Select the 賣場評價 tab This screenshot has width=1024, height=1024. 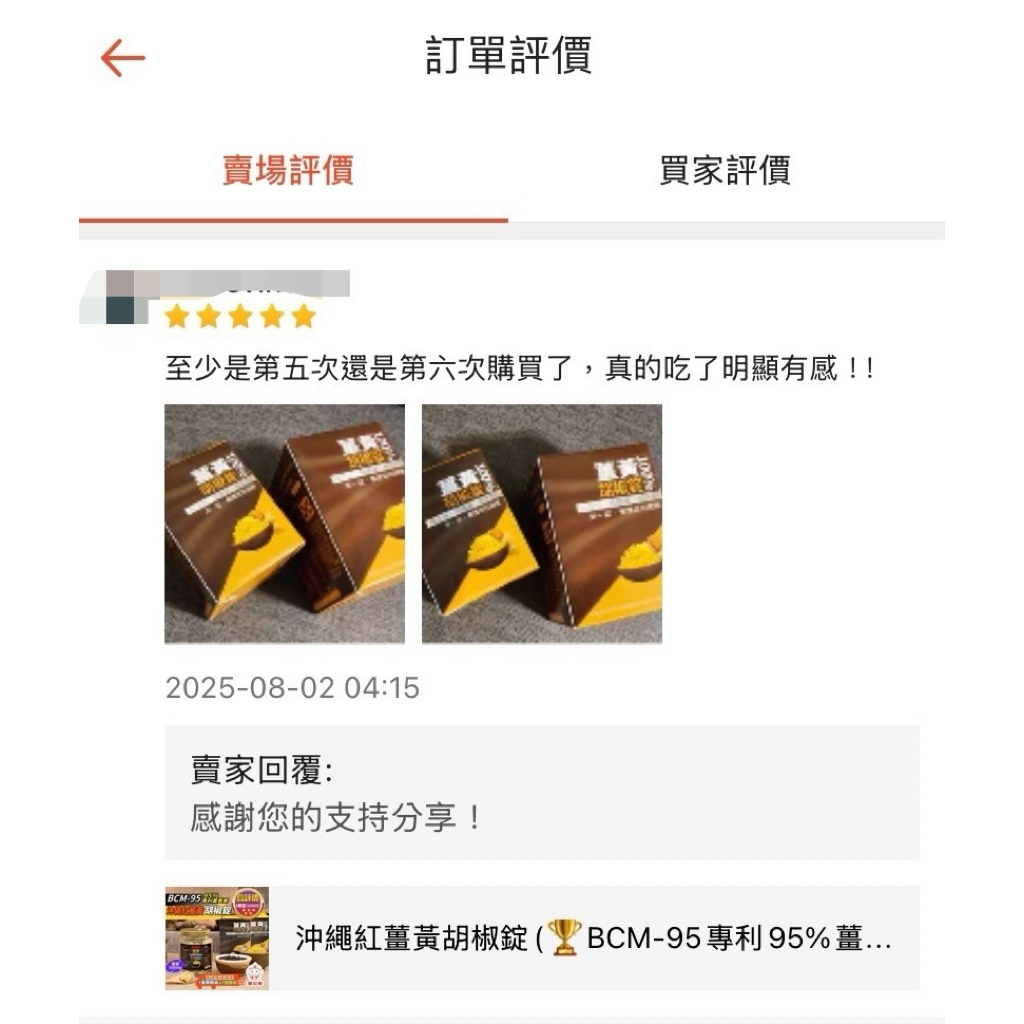[x=288, y=170]
